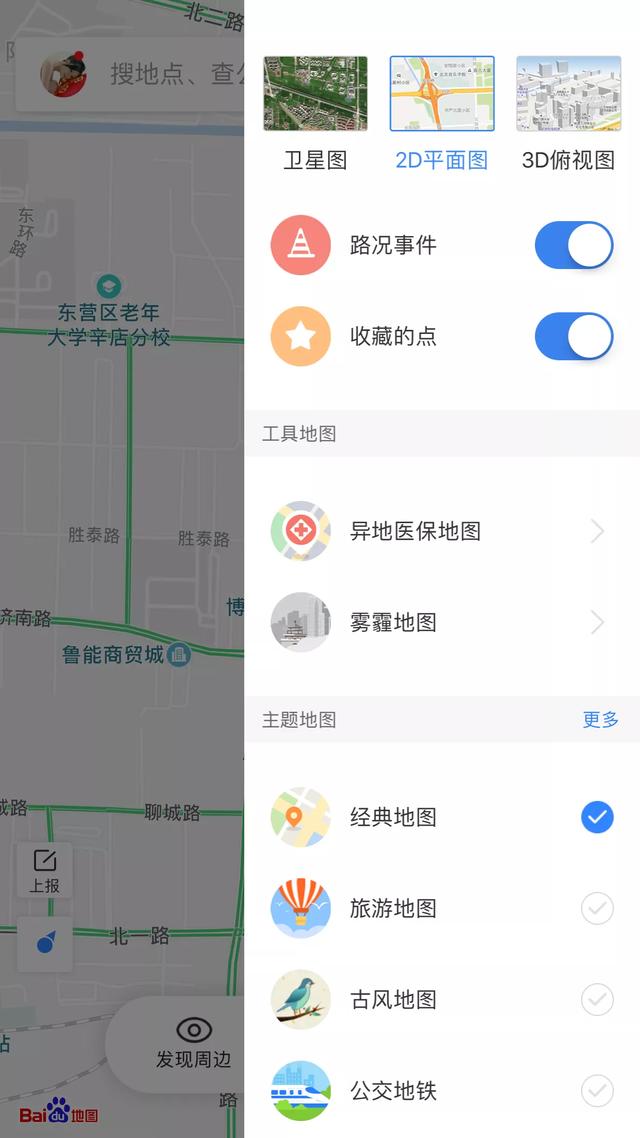The height and width of the screenshot is (1138, 640).
Task: Open the 异地医保地图 tool map
Action: click(440, 531)
